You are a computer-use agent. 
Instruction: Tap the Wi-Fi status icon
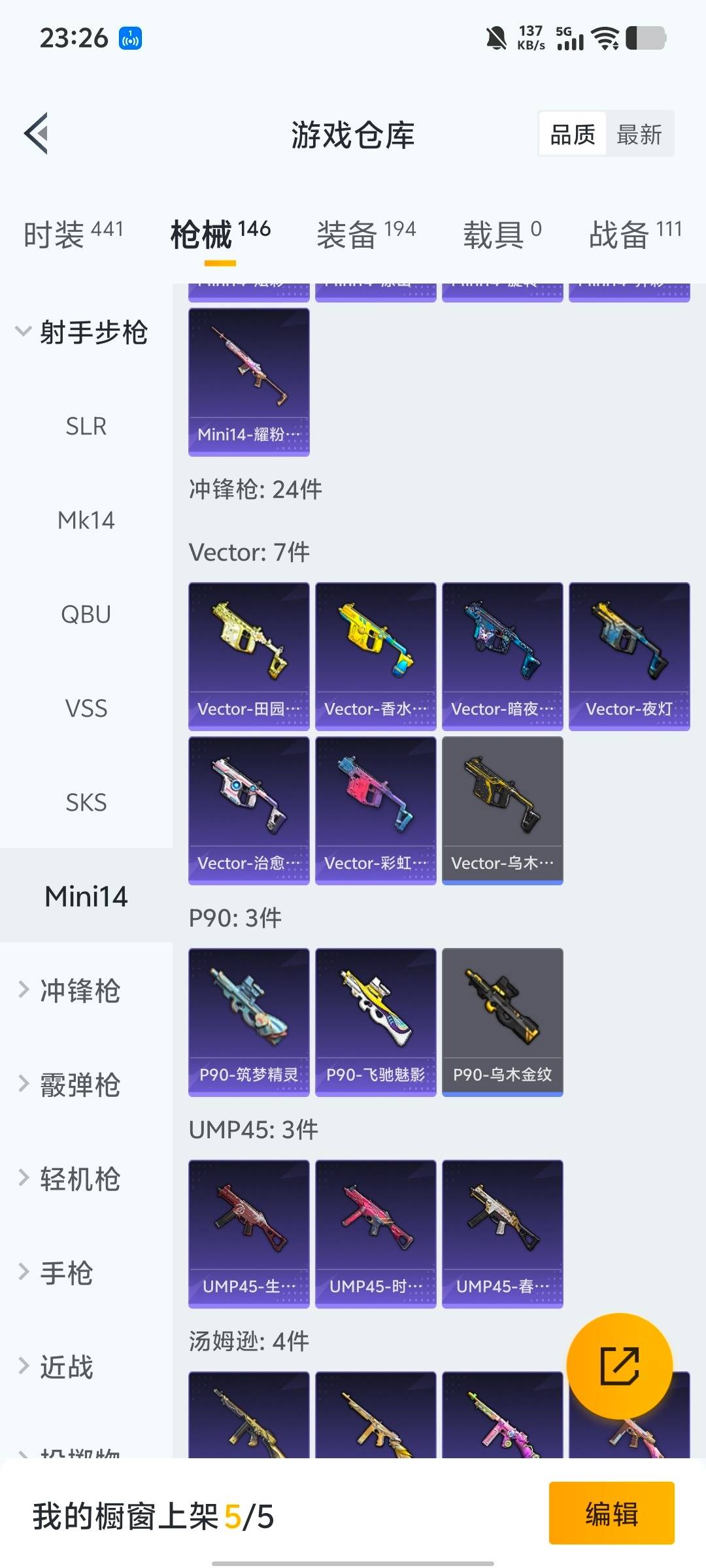point(605,37)
